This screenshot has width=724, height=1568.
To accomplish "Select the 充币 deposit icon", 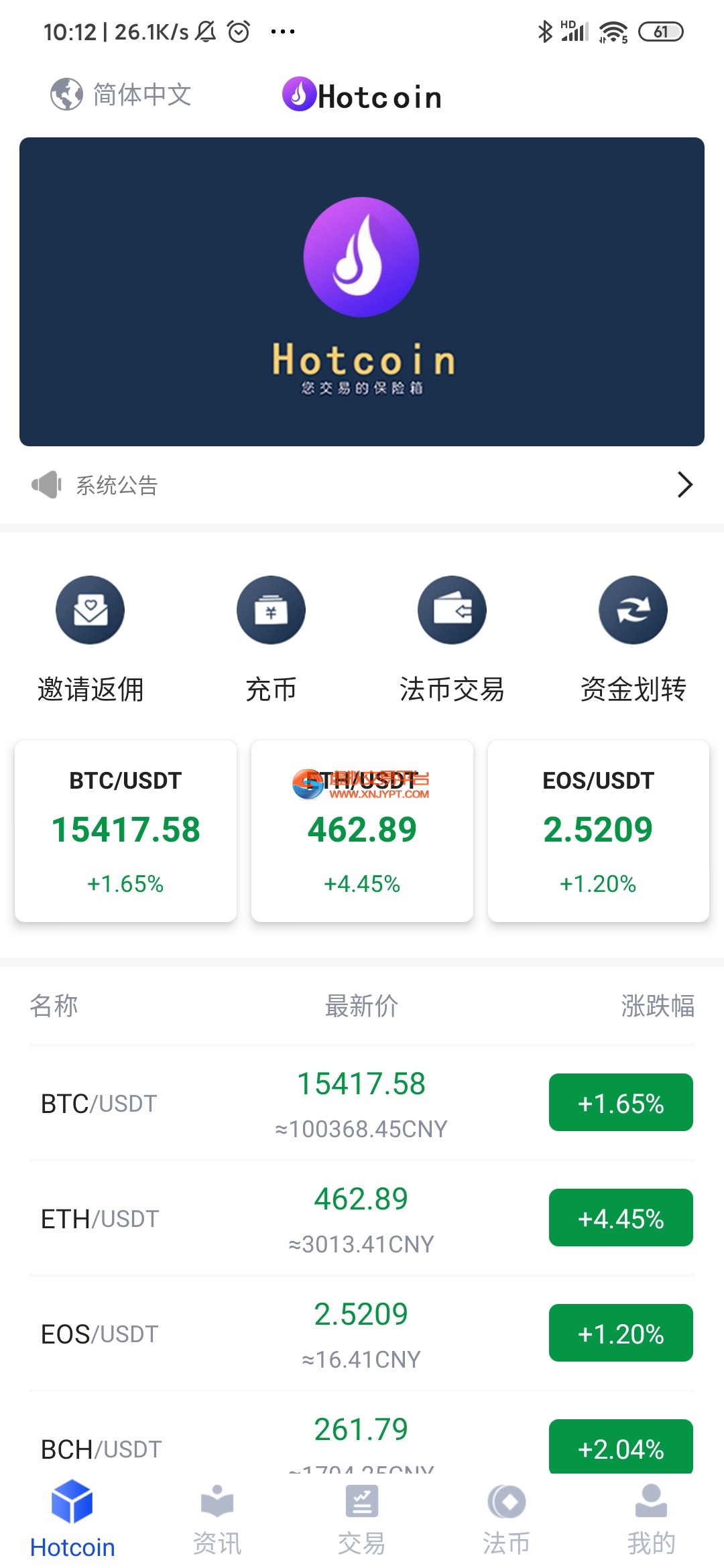I will pos(271,610).
